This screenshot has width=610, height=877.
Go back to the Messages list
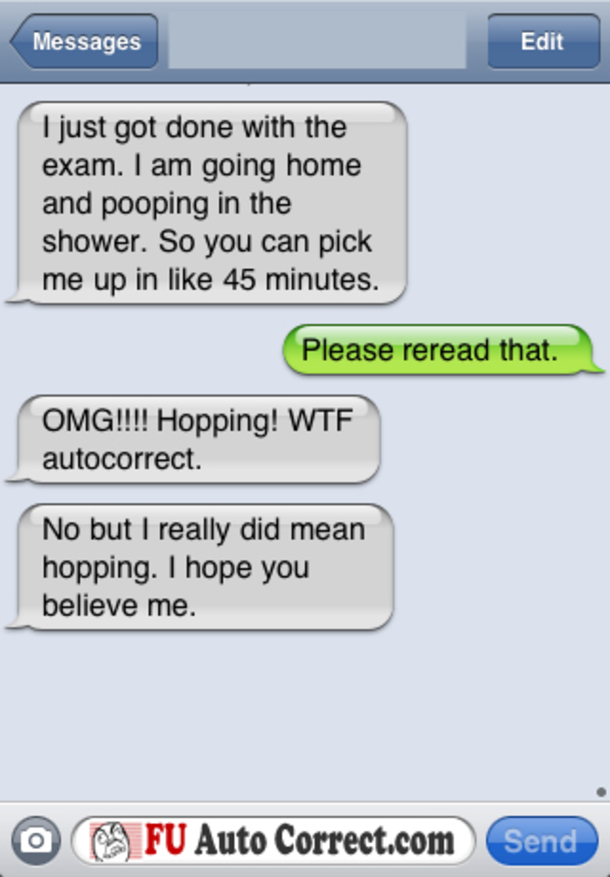[84, 42]
